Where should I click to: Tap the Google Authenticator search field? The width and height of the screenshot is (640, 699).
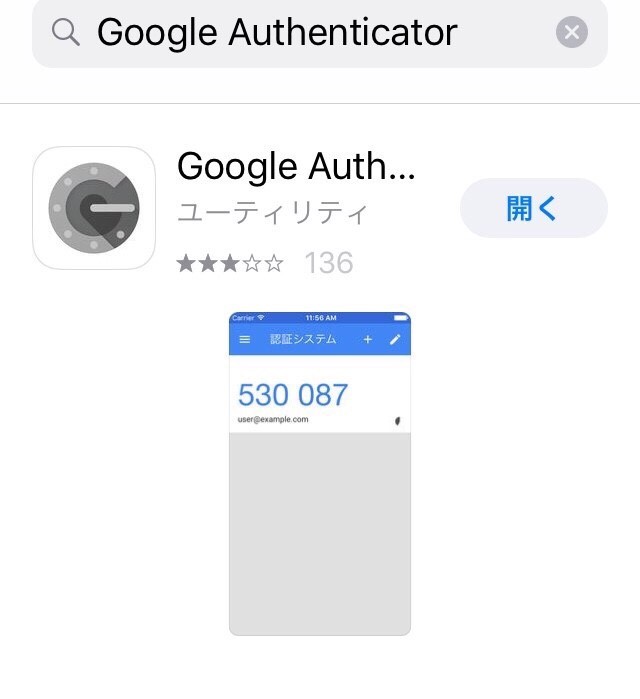300,33
